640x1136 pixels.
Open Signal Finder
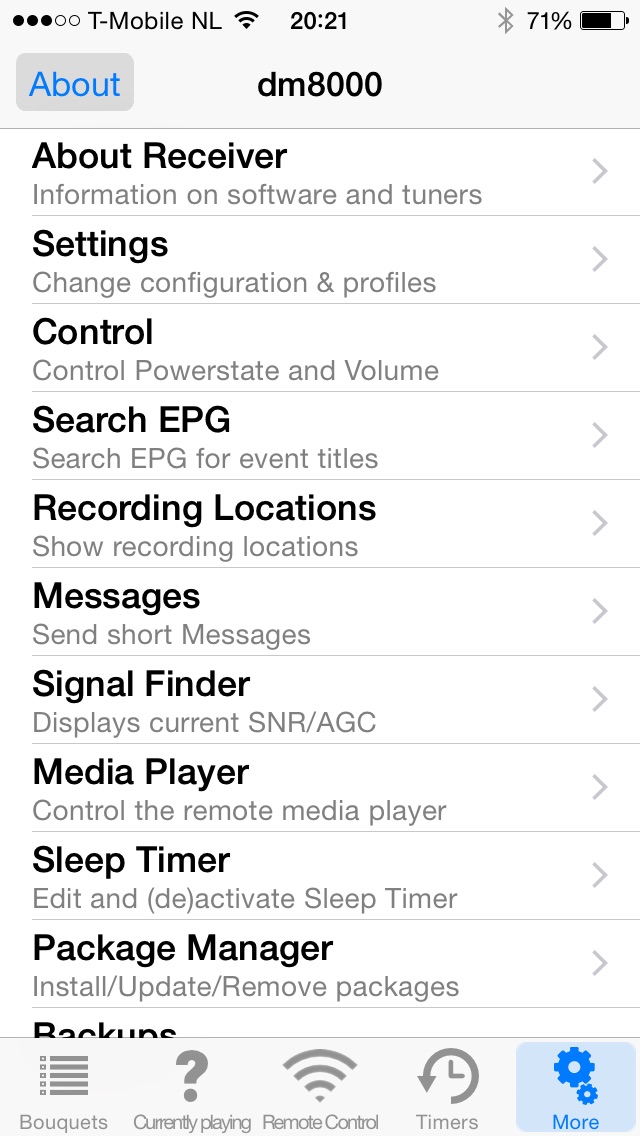click(x=320, y=701)
